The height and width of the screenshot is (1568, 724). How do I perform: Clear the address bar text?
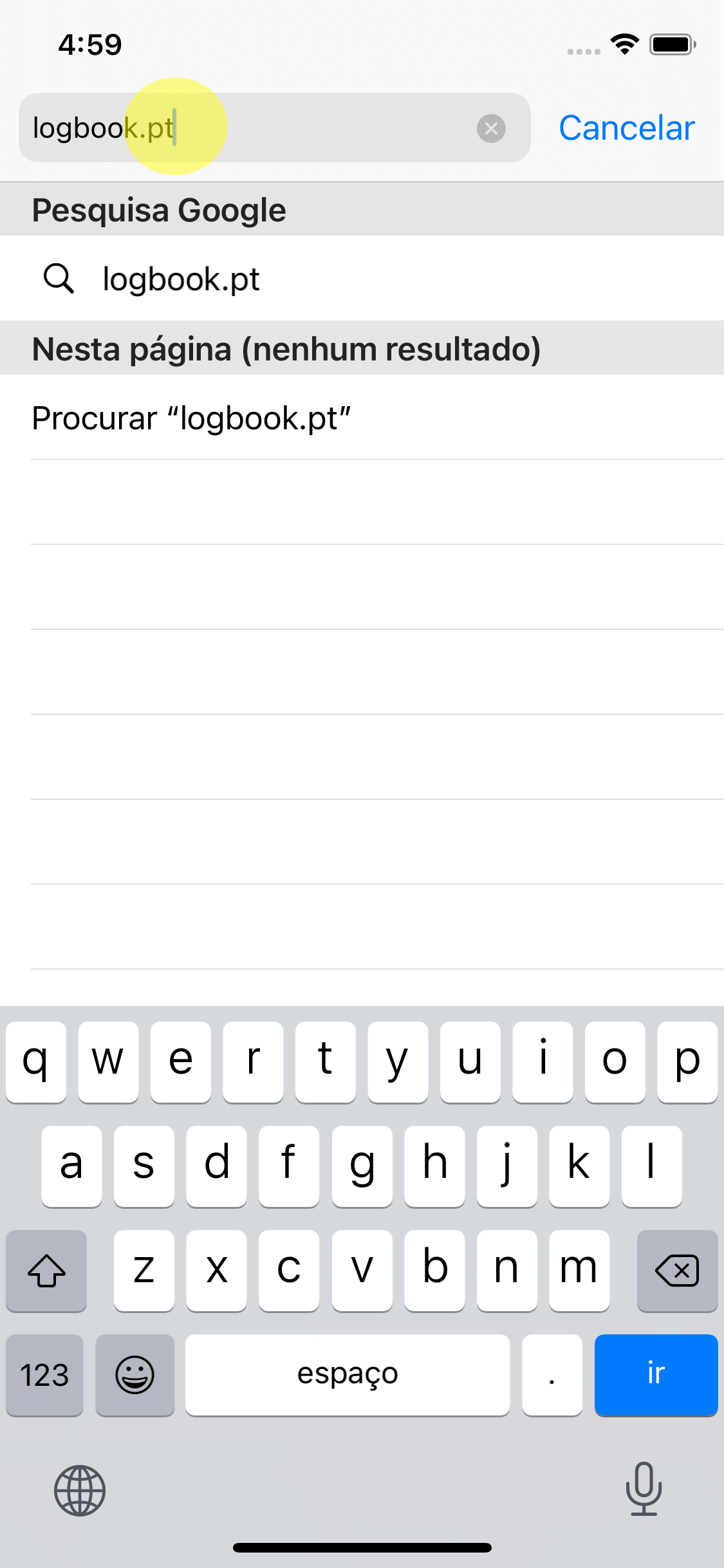pyautogui.click(x=491, y=129)
